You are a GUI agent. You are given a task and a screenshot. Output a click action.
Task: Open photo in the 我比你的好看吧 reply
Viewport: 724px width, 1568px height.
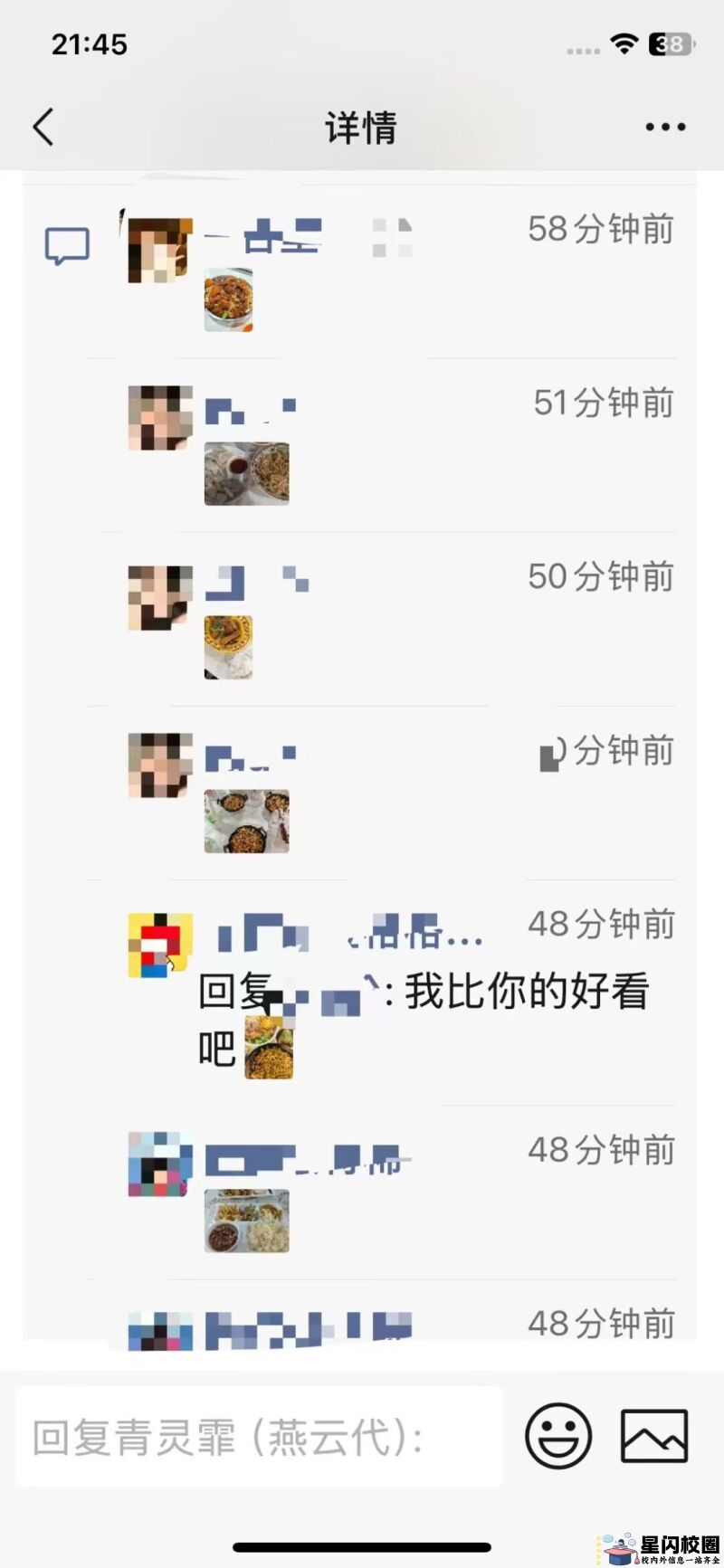[x=269, y=1047]
